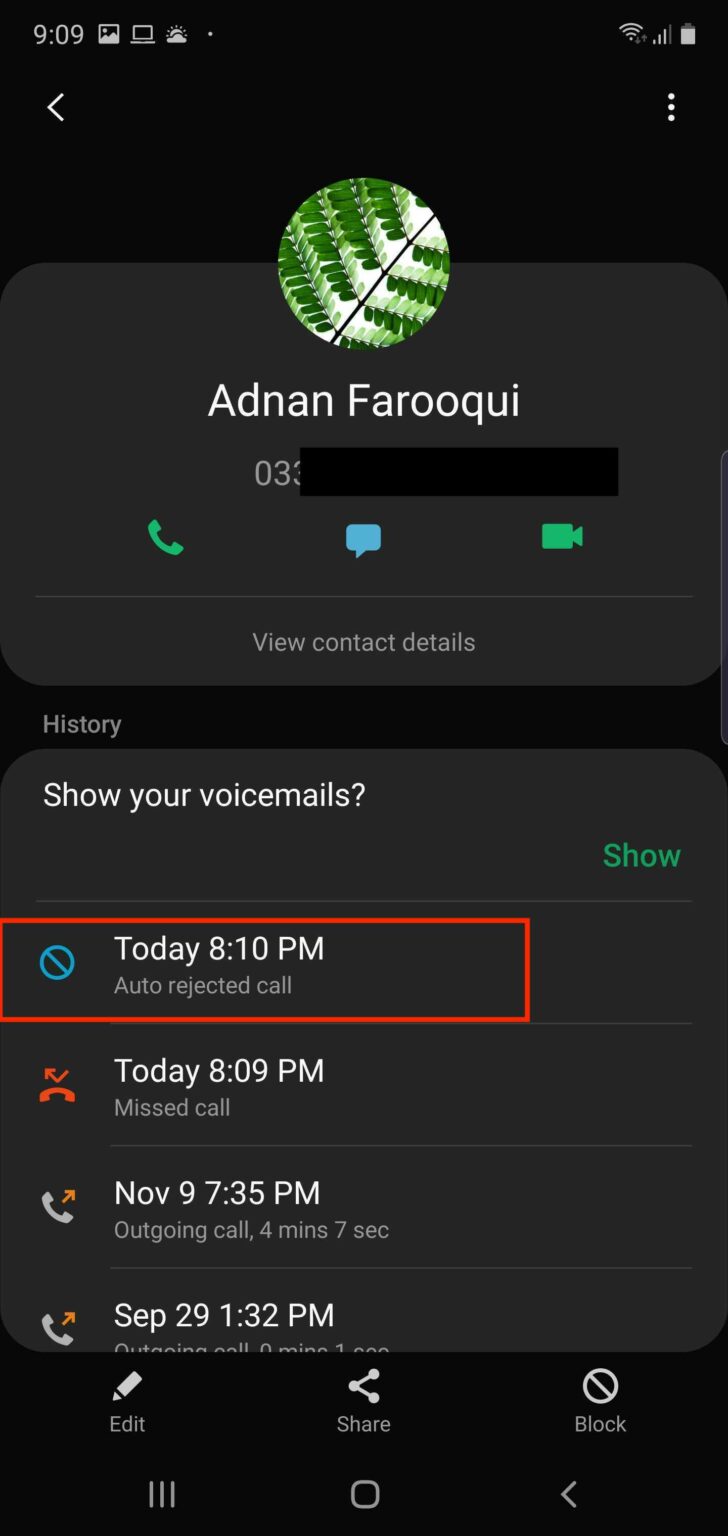This screenshot has width=728, height=1536.
Task: Start a video call with Adnan
Action: pyautogui.click(x=561, y=537)
